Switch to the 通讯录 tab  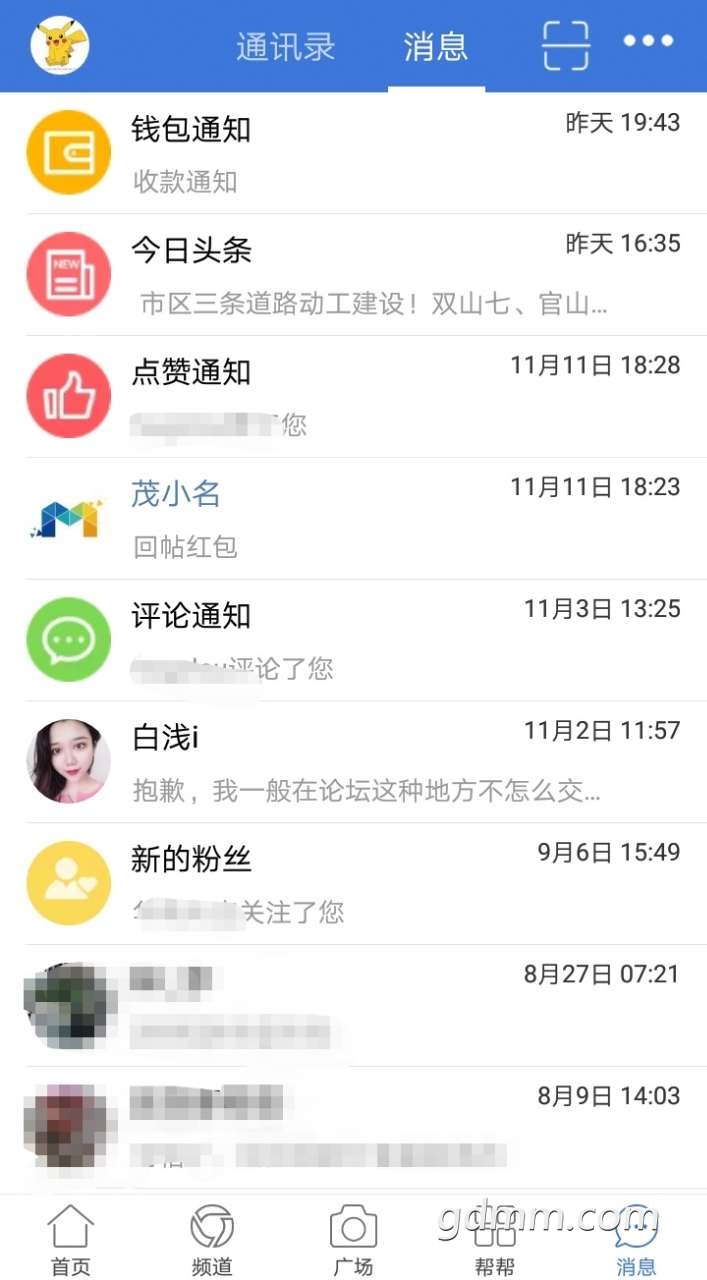tap(285, 47)
